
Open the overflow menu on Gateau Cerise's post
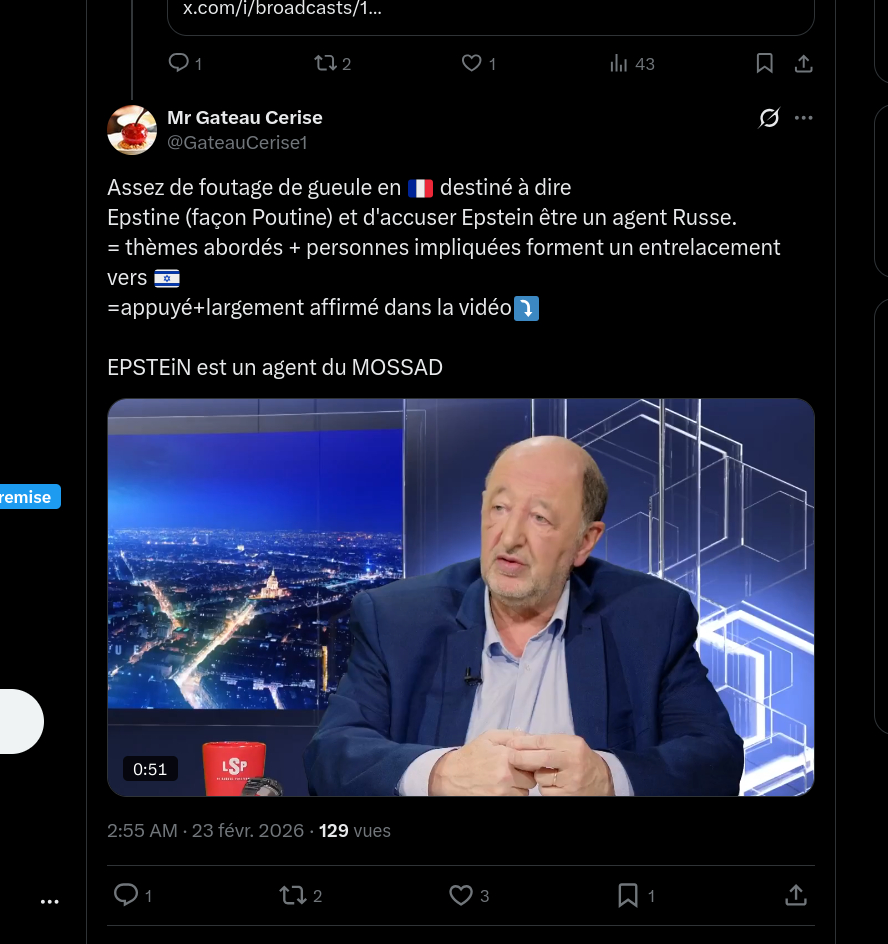(x=804, y=118)
